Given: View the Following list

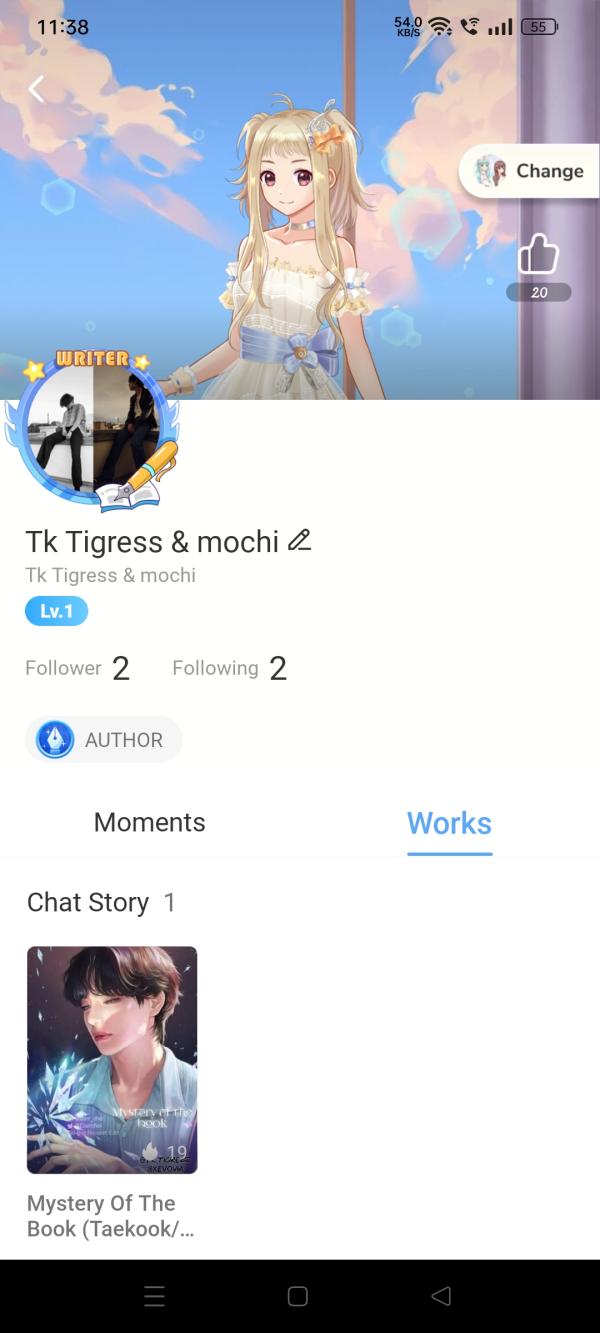Looking at the screenshot, I should coord(229,668).
